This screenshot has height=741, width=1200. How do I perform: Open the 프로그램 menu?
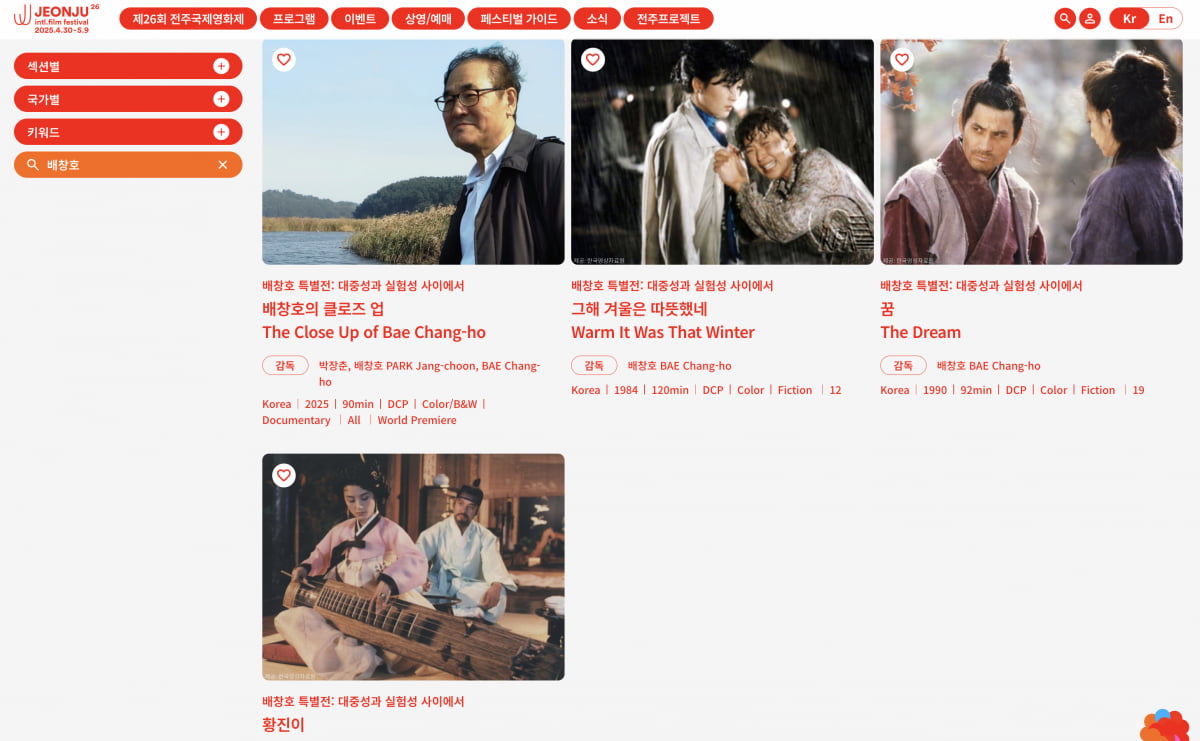coord(294,18)
